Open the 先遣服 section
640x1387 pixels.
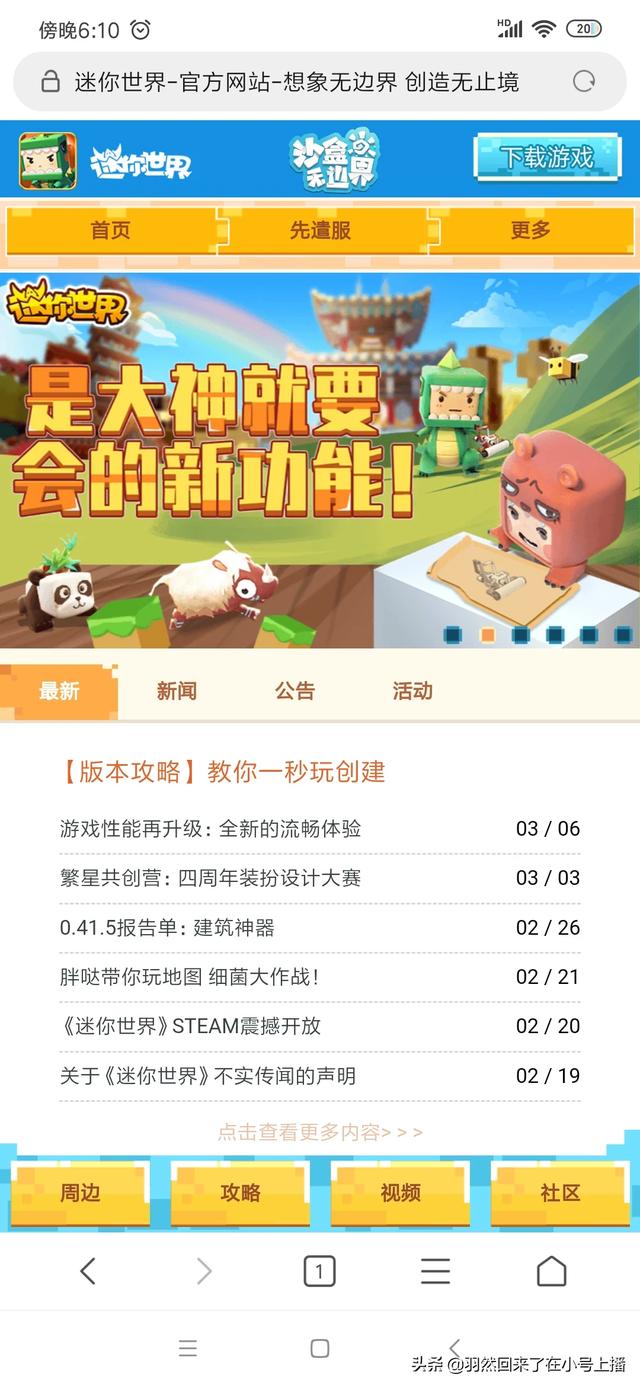click(x=320, y=230)
